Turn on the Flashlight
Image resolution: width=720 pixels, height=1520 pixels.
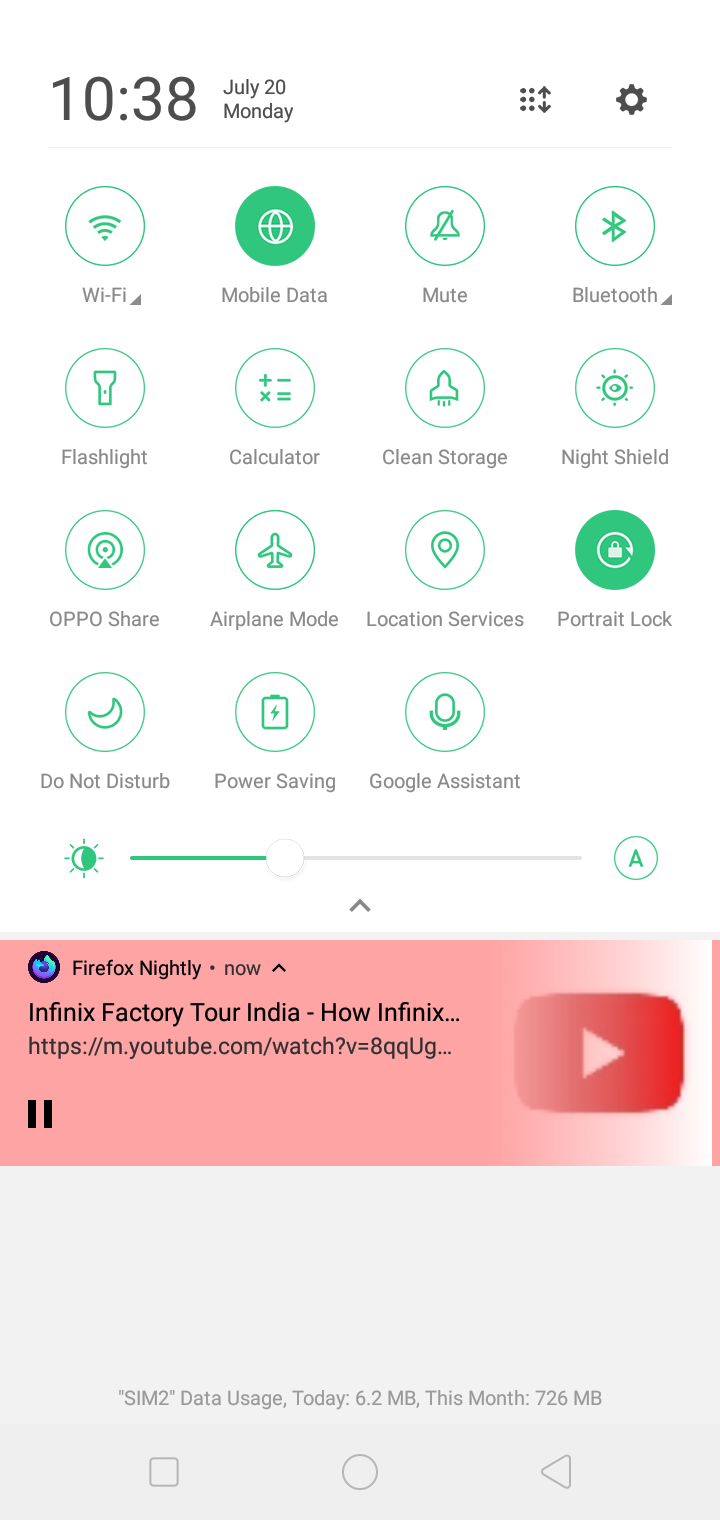(x=105, y=389)
